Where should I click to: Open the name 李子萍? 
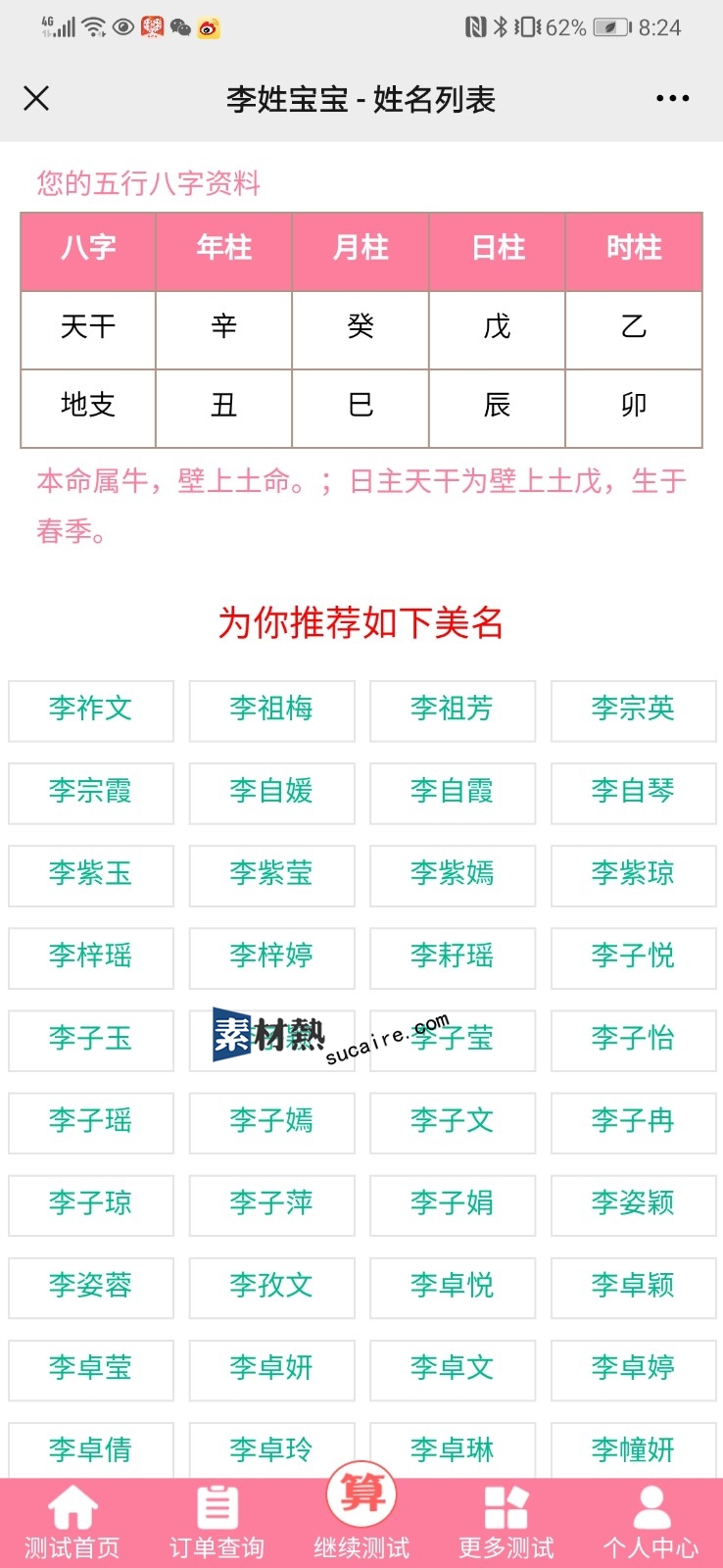(271, 1204)
